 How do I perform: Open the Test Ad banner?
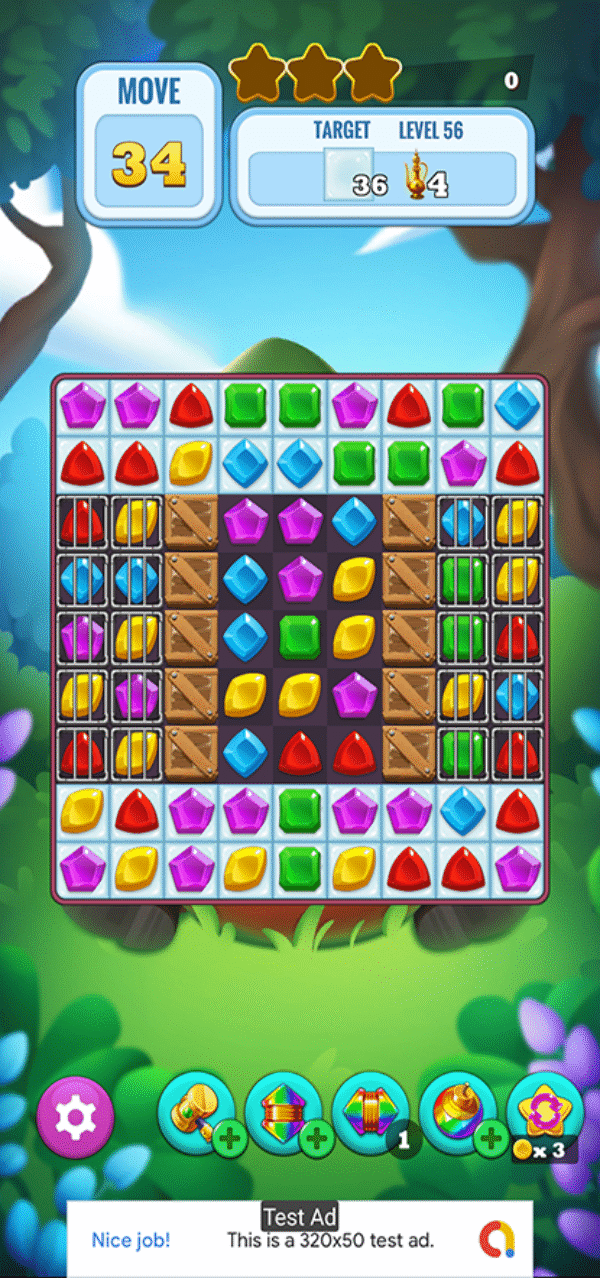coord(300,1240)
